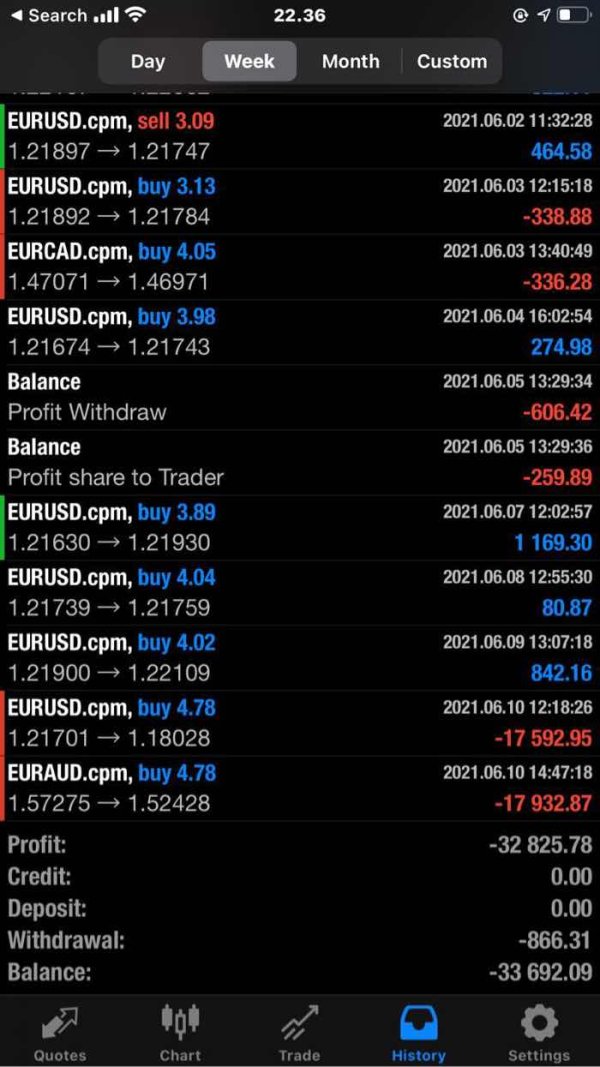Go to the Chart tab

click(x=180, y=1033)
